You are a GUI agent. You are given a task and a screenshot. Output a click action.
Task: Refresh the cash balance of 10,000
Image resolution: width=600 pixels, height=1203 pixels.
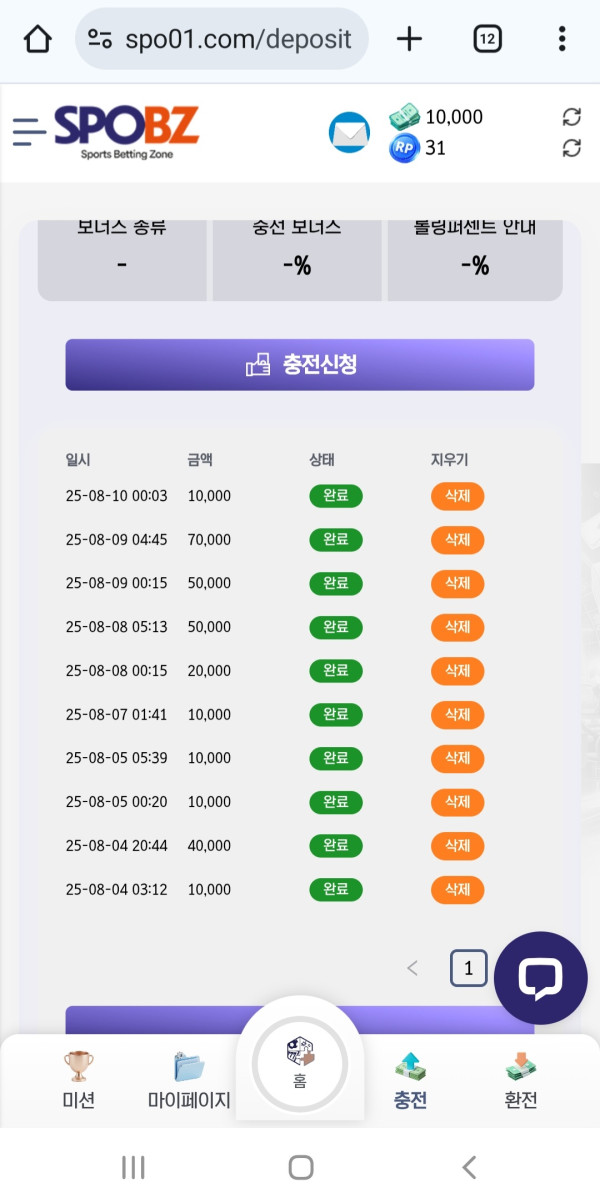[571, 117]
